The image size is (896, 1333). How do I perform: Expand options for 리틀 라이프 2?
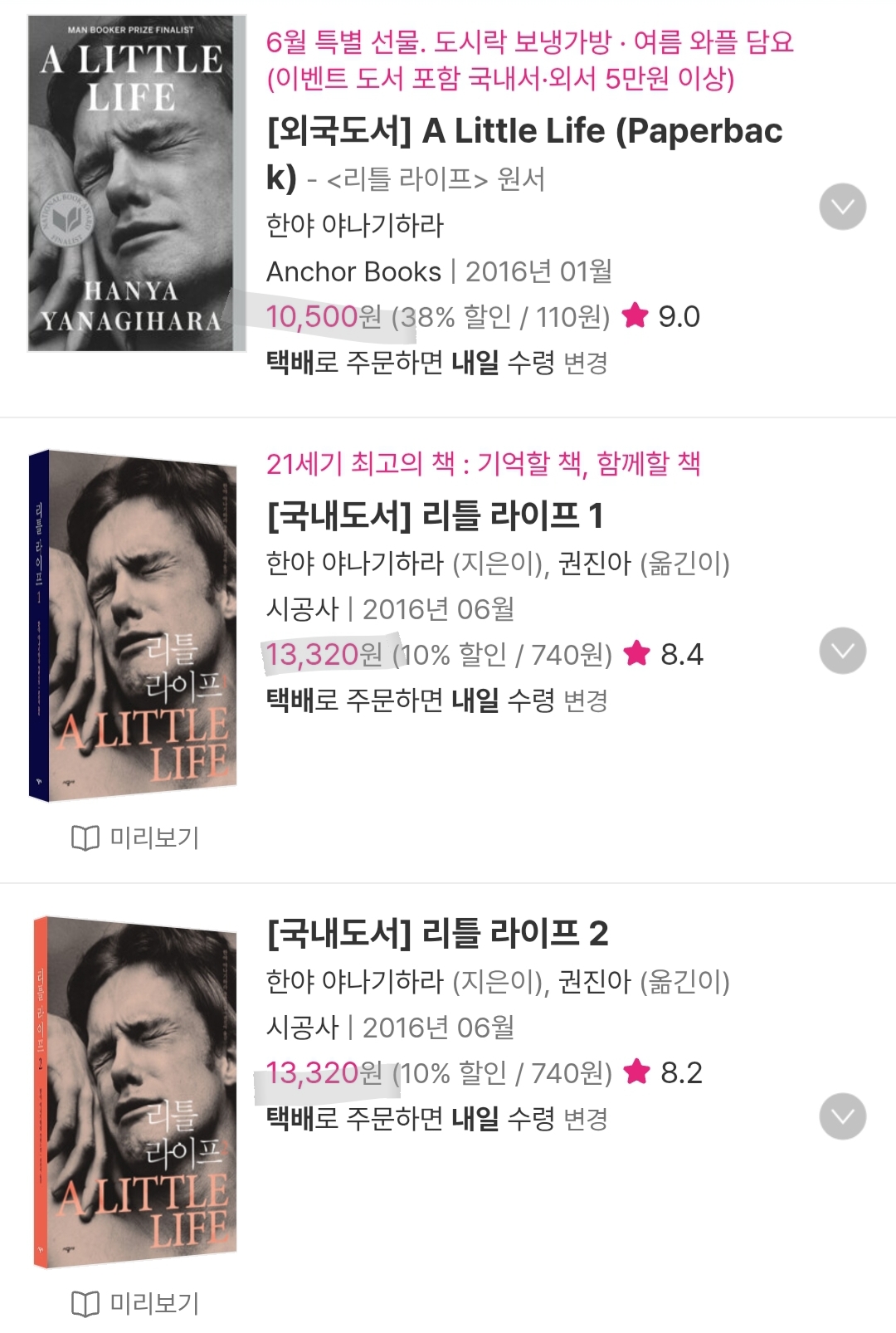842,1116
